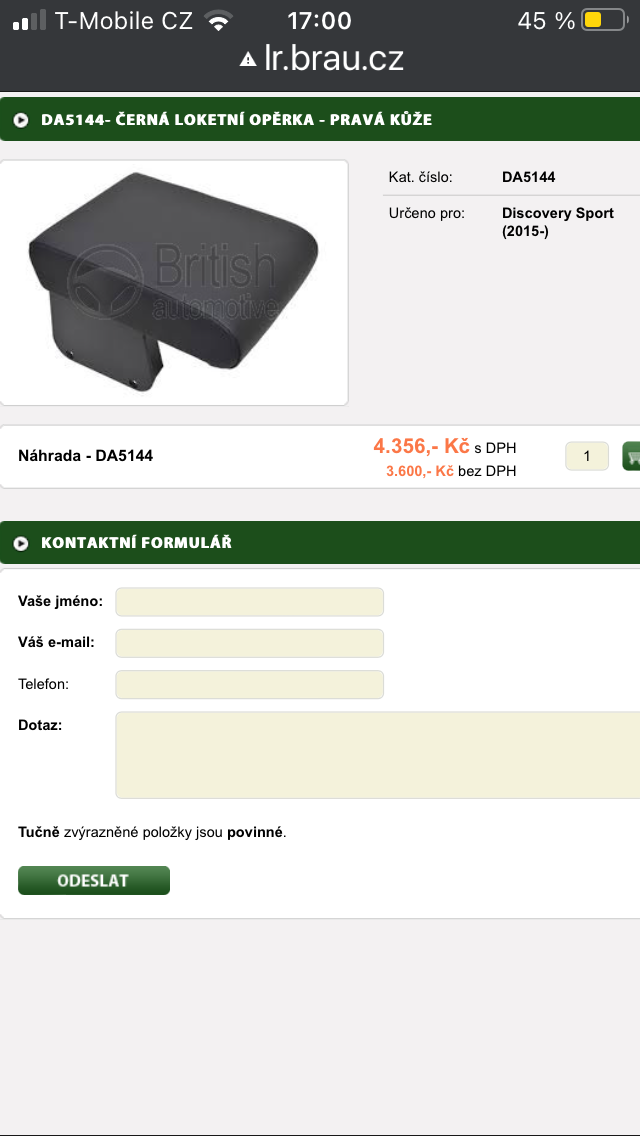Open the armrest product image

click(x=174, y=282)
